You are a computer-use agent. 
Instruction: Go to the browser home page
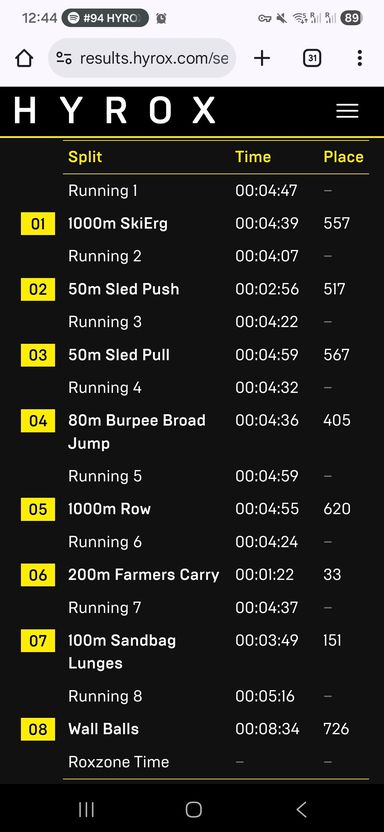[x=24, y=58]
